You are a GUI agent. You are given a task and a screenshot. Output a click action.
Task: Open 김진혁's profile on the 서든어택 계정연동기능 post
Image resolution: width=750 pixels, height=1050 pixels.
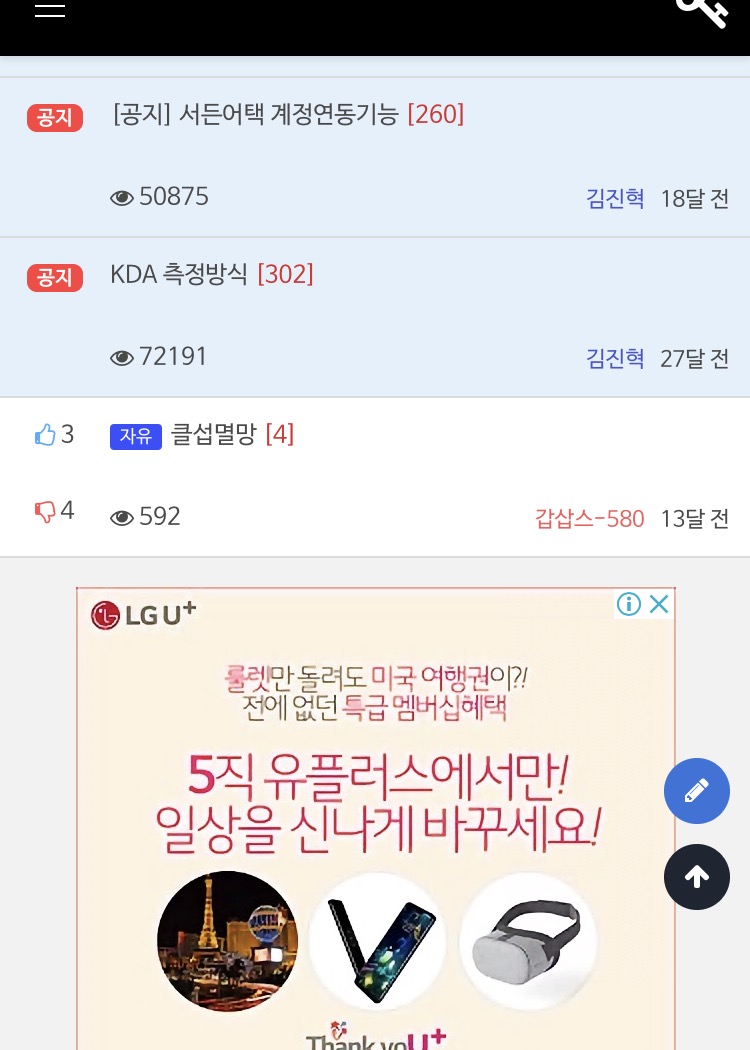tap(615, 198)
